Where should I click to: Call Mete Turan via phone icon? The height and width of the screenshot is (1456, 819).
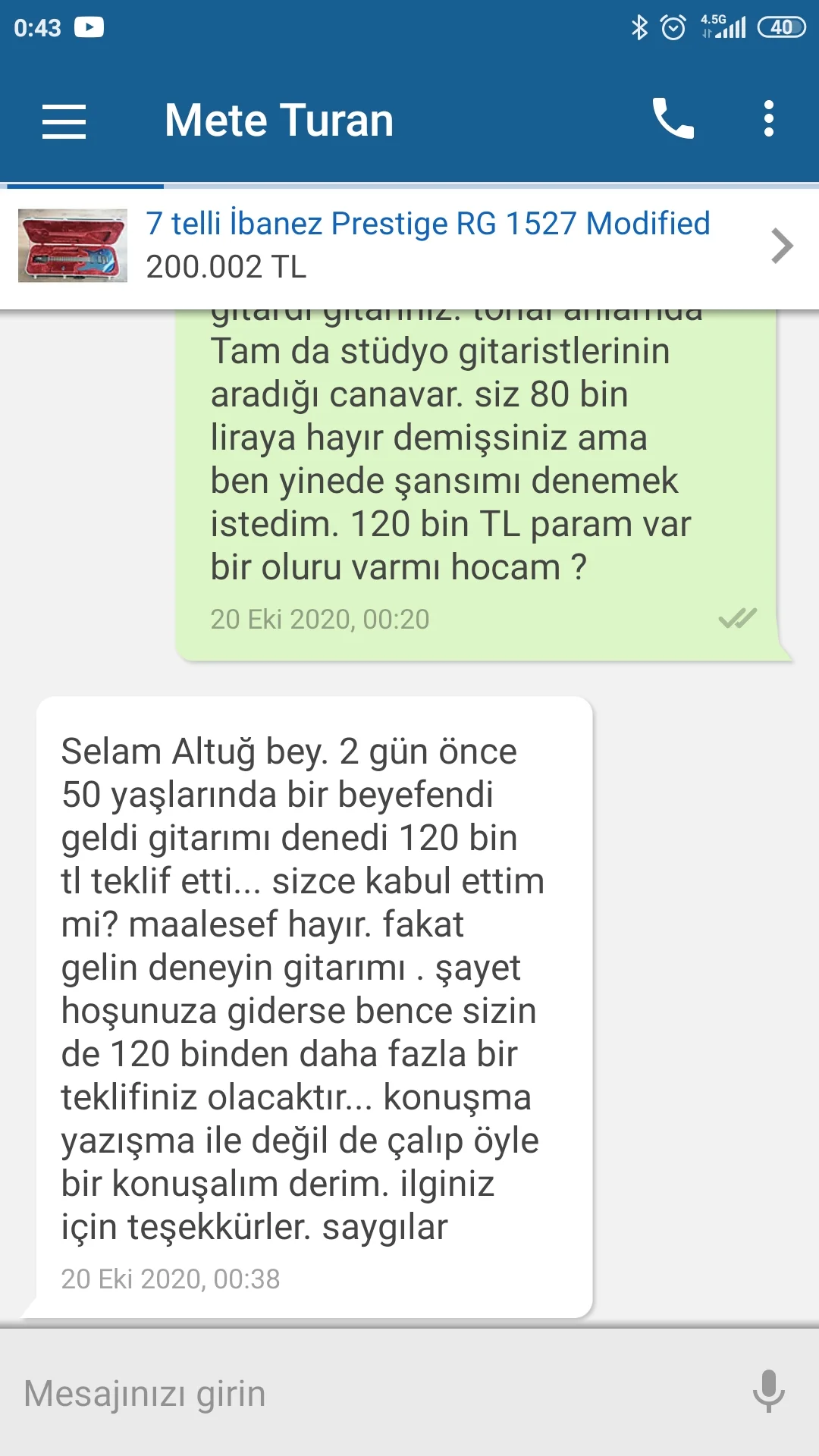[673, 119]
